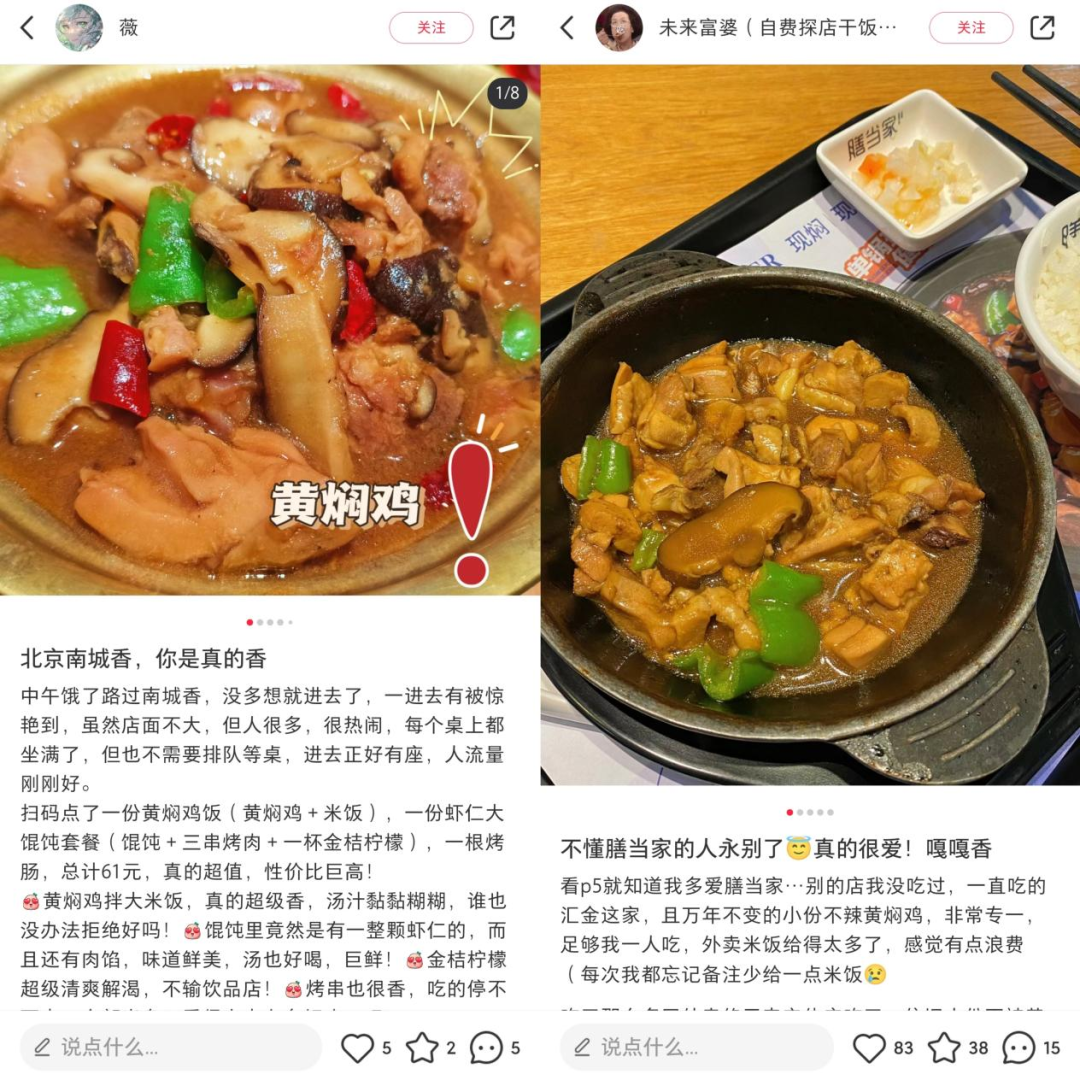
Task: Open comments on the 北京南城香 post
Action: tap(486, 1047)
